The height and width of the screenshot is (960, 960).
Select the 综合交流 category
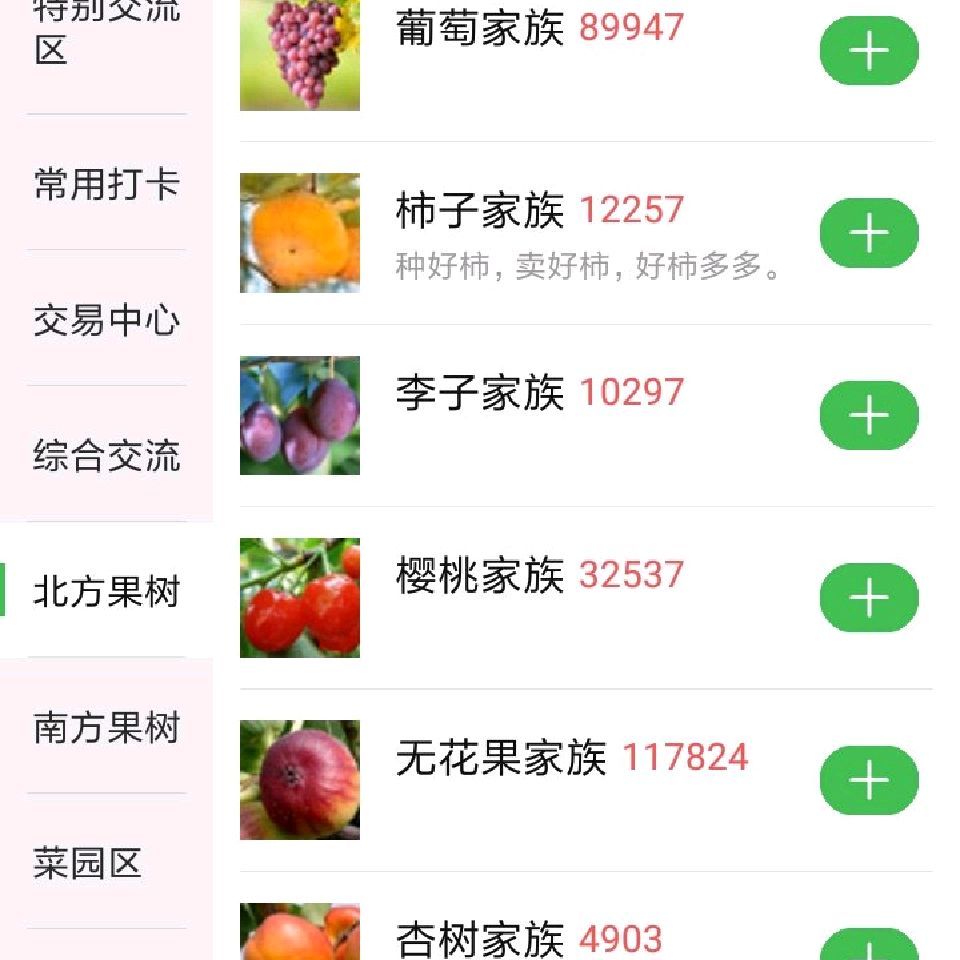pyautogui.click(x=106, y=456)
